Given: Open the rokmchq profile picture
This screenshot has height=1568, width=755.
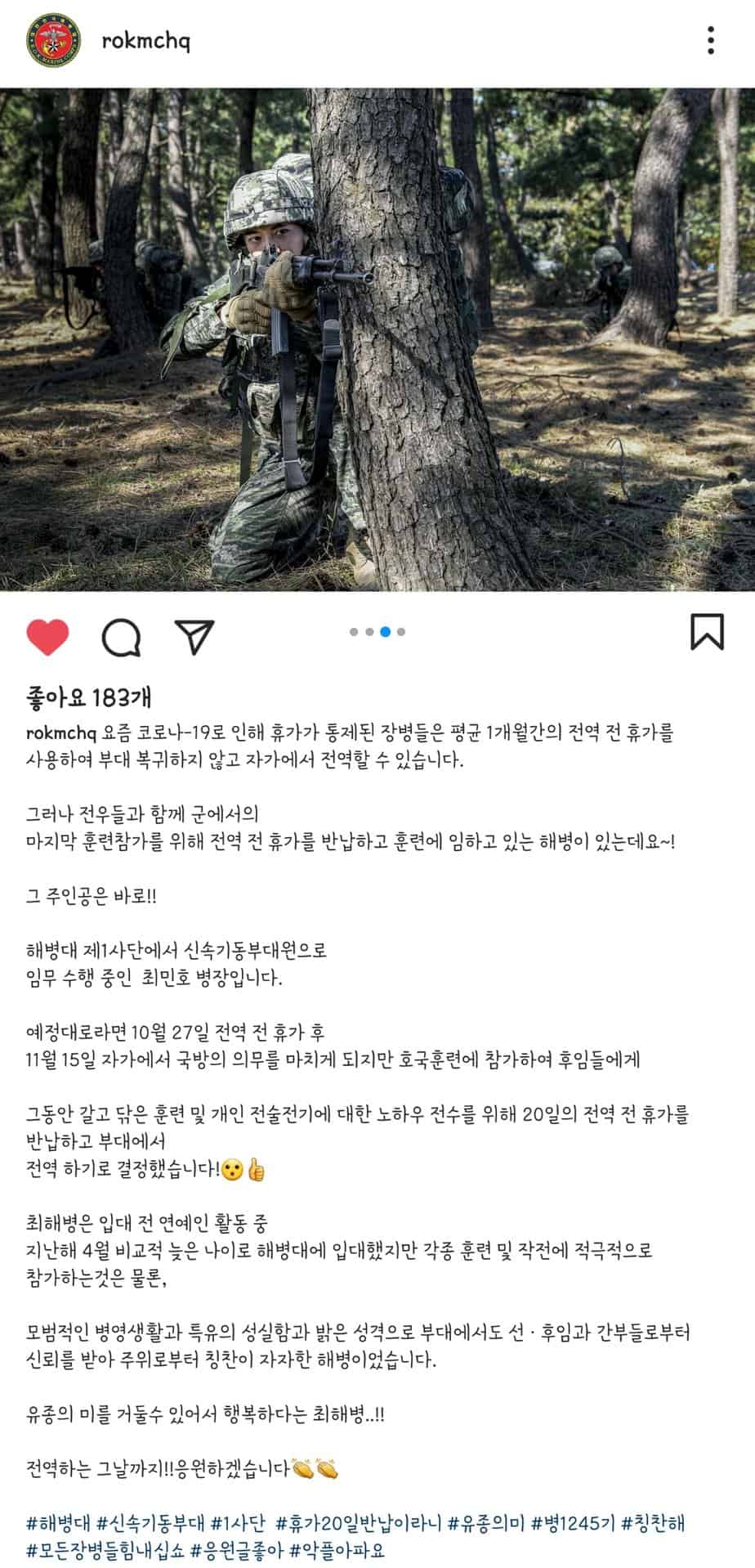Looking at the screenshot, I should tap(54, 41).
